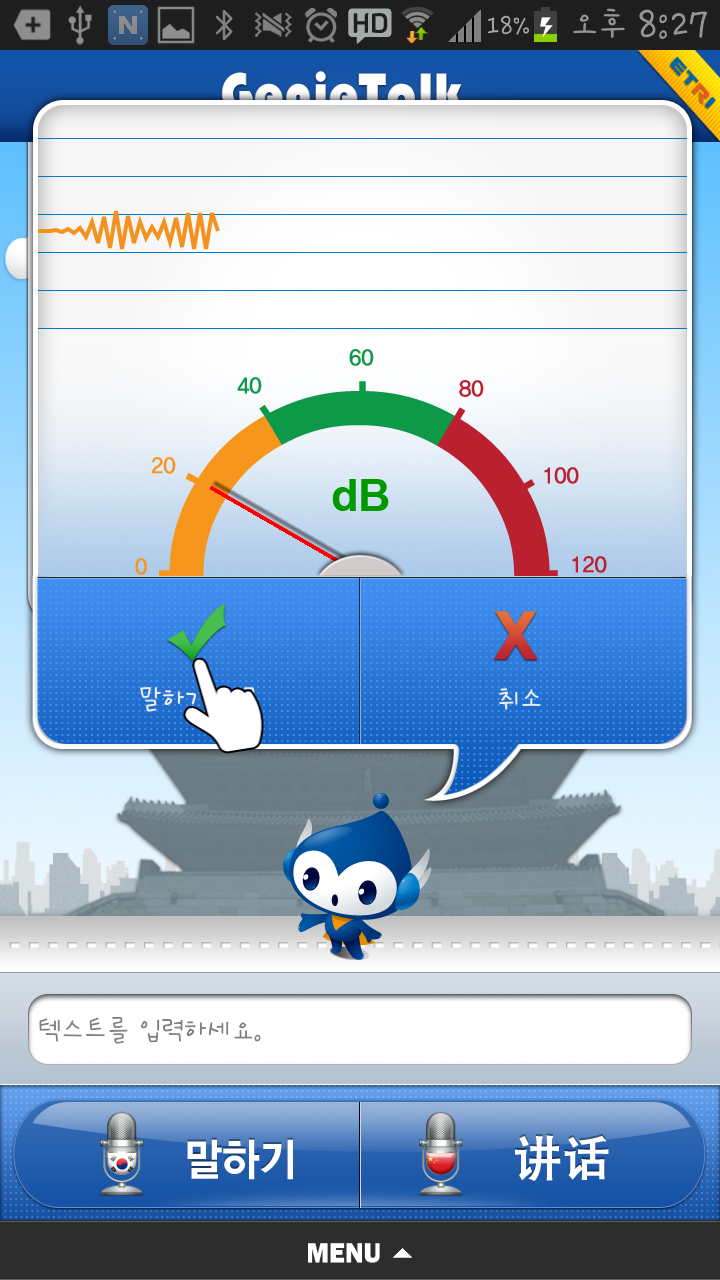Image resolution: width=720 pixels, height=1280 pixels.
Task: Expand the MENU bar
Action: 360,1252
